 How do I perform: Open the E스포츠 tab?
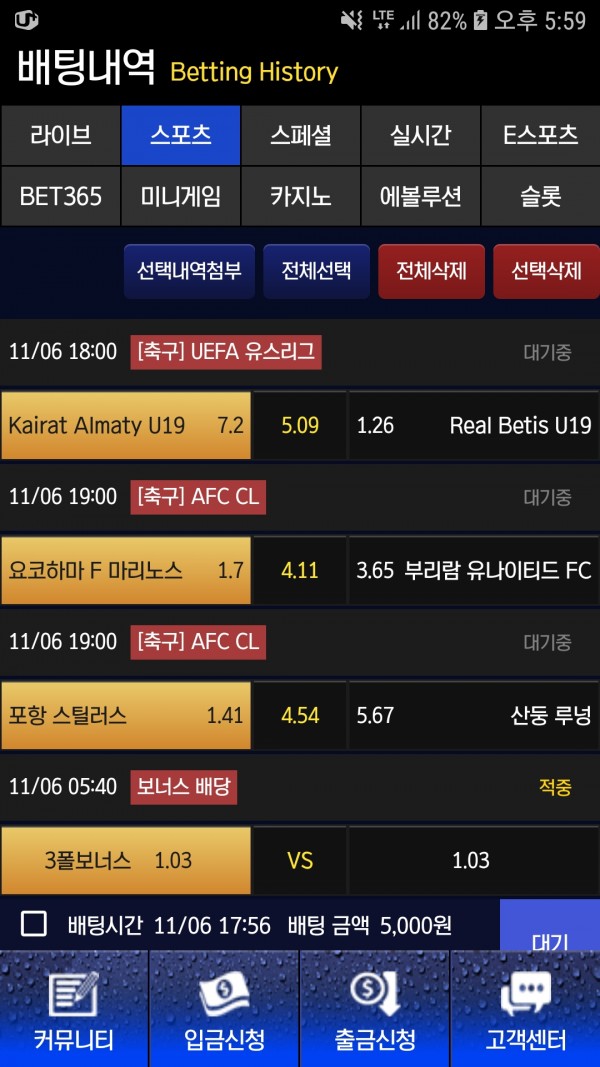coord(540,135)
